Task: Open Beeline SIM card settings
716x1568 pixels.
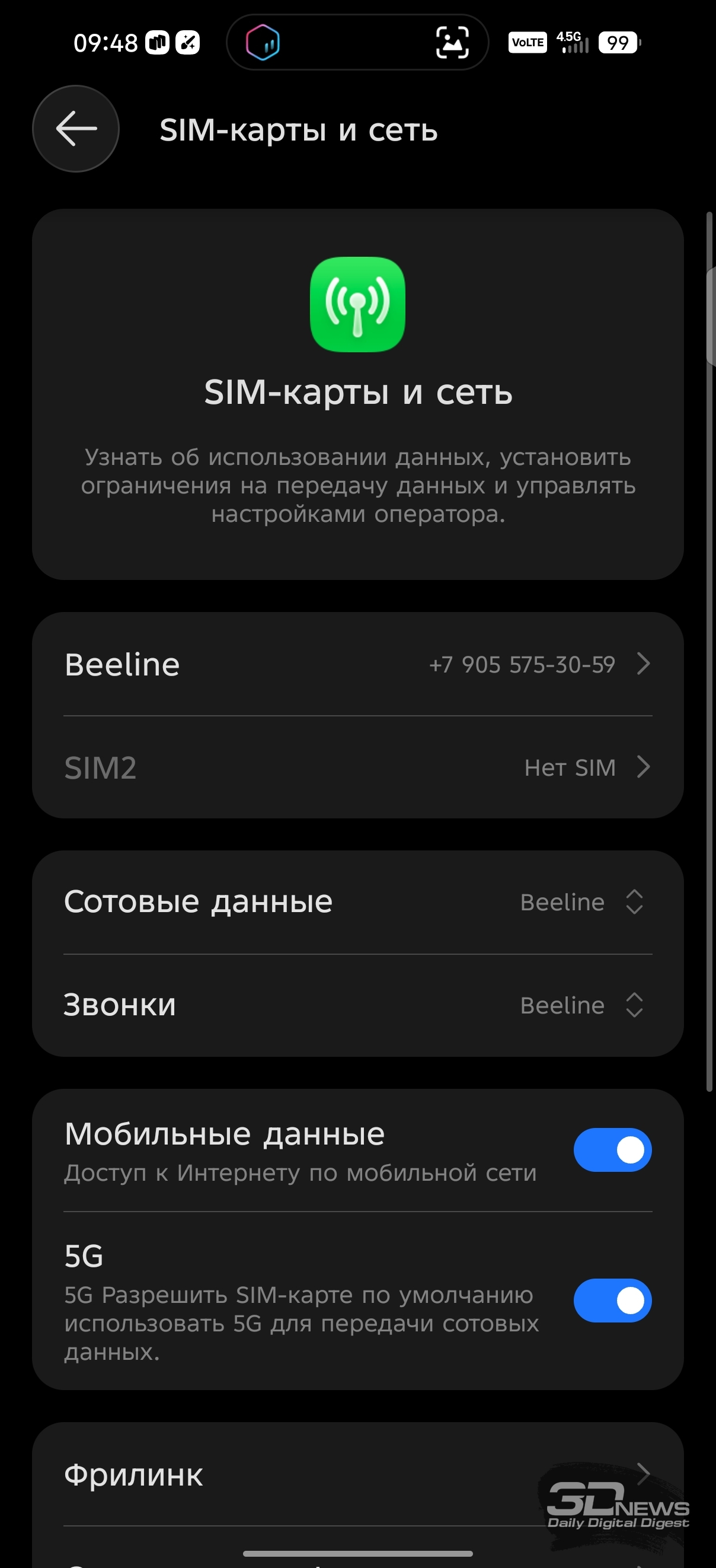Action: click(x=357, y=664)
